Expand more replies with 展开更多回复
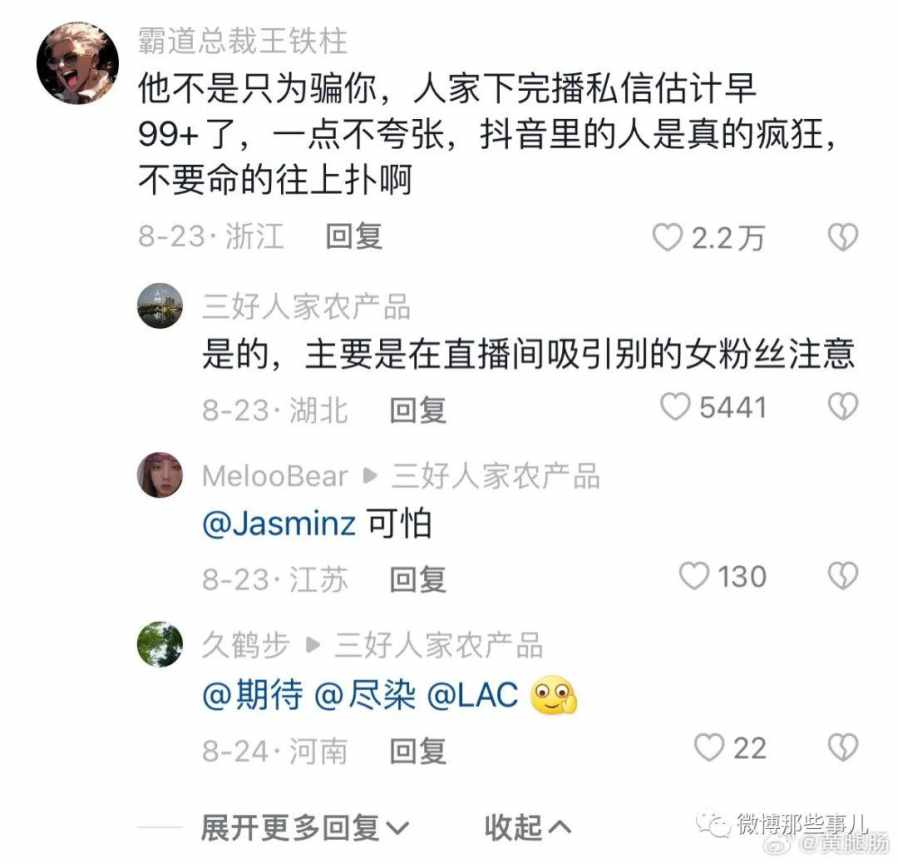898x864 pixels. pos(305,827)
